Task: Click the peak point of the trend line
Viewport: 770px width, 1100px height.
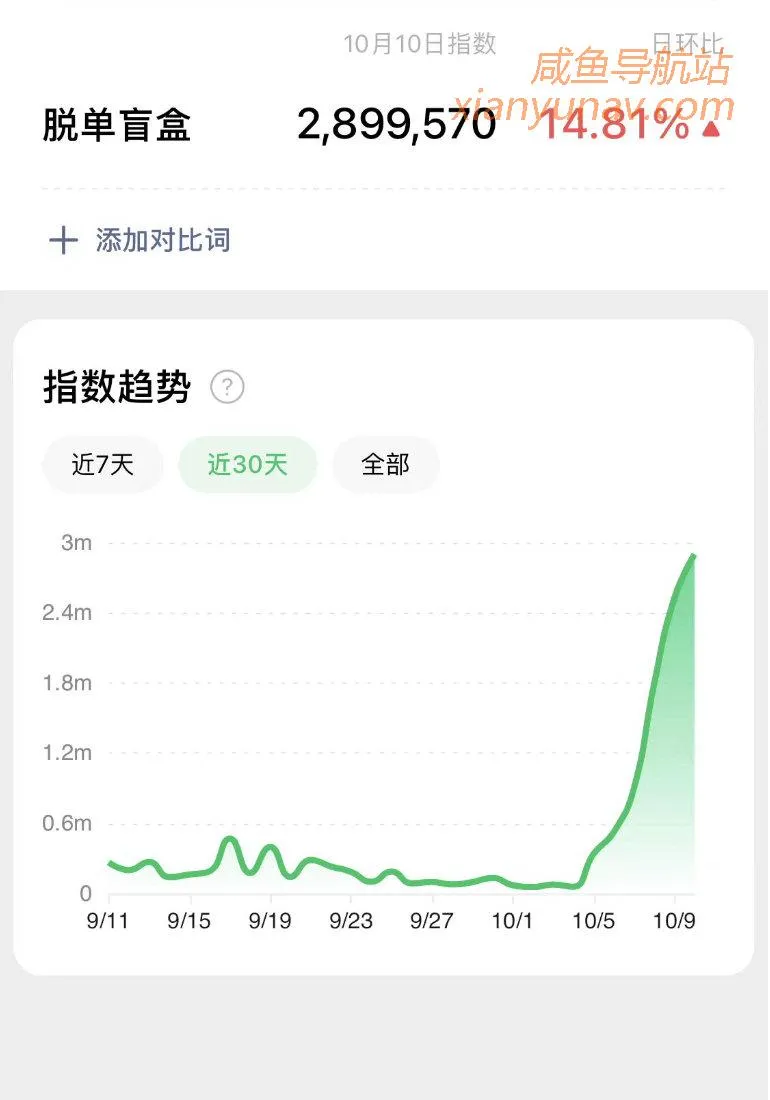Action: (693, 556)
